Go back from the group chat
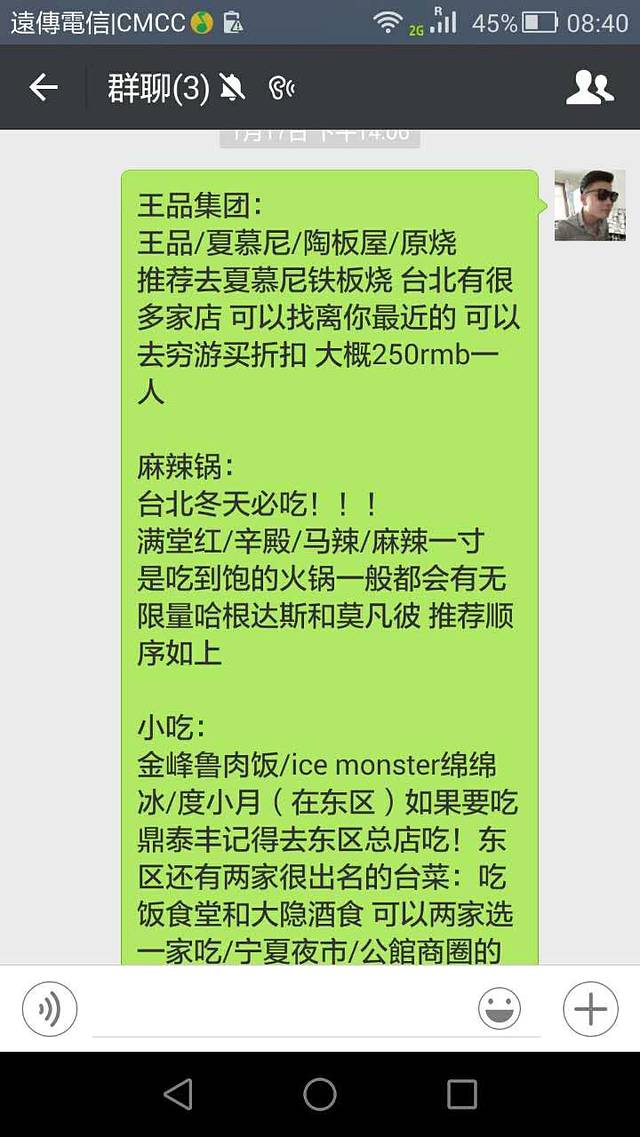640x1137 pixels. 44,88
